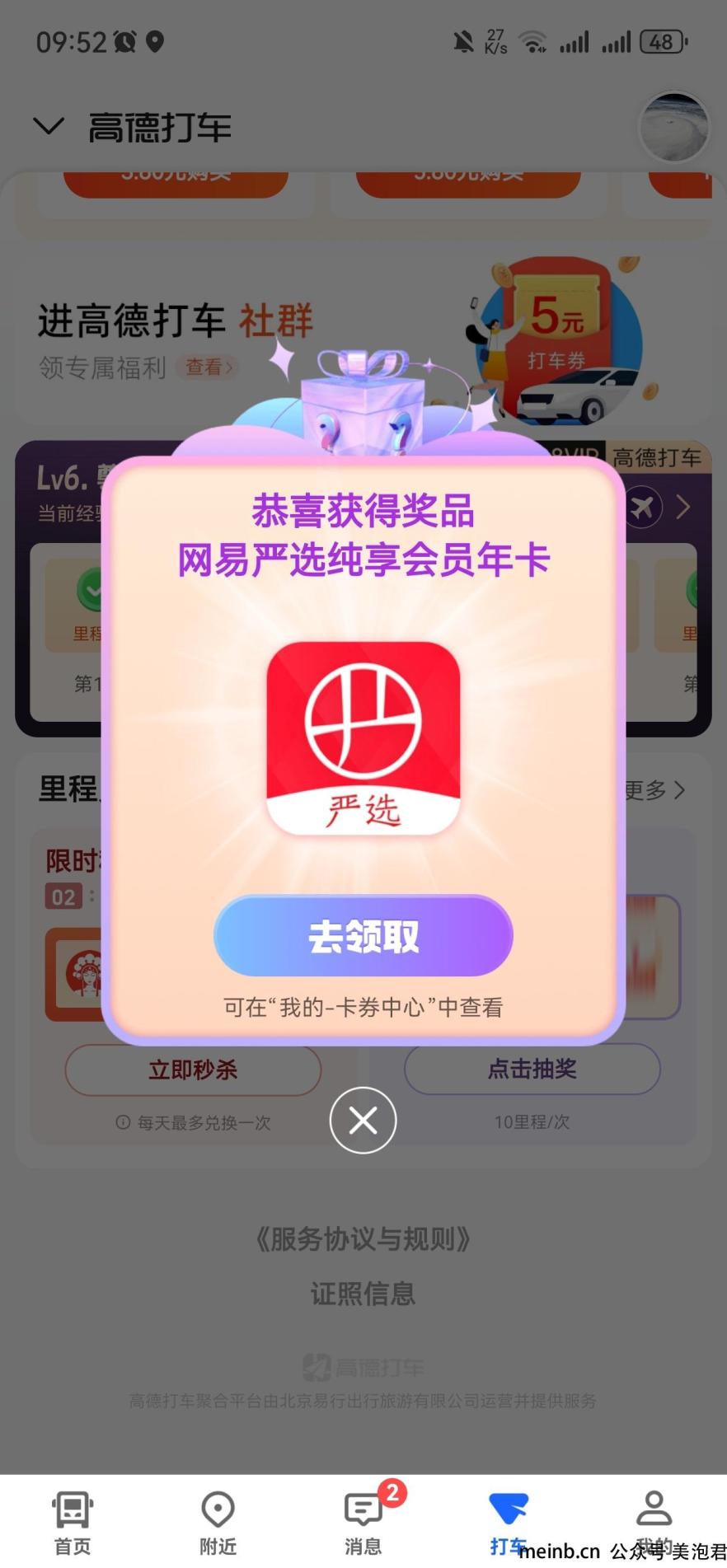Collapse 高德打车 with the down chevron
The image size is (727, 1568).
[48, 126]
